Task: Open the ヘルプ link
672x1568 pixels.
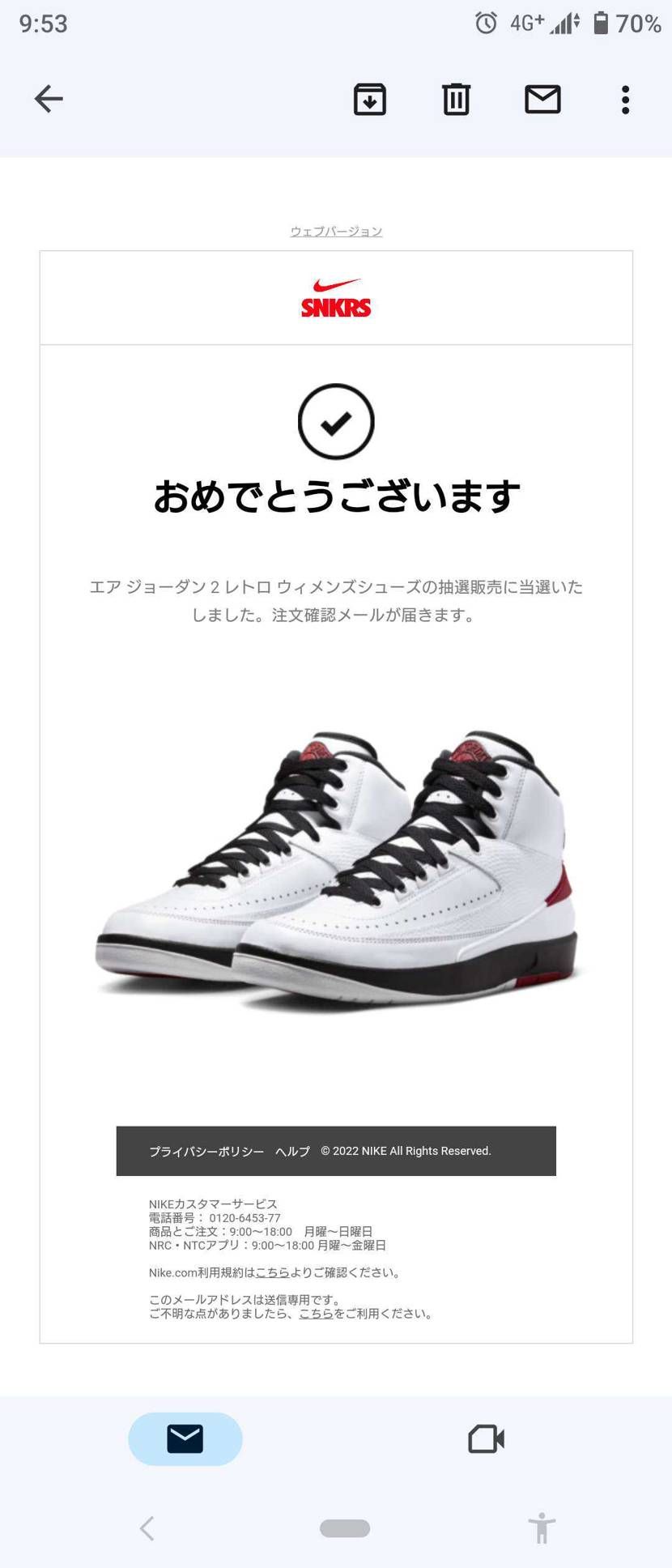Action: pos(292,1151)
